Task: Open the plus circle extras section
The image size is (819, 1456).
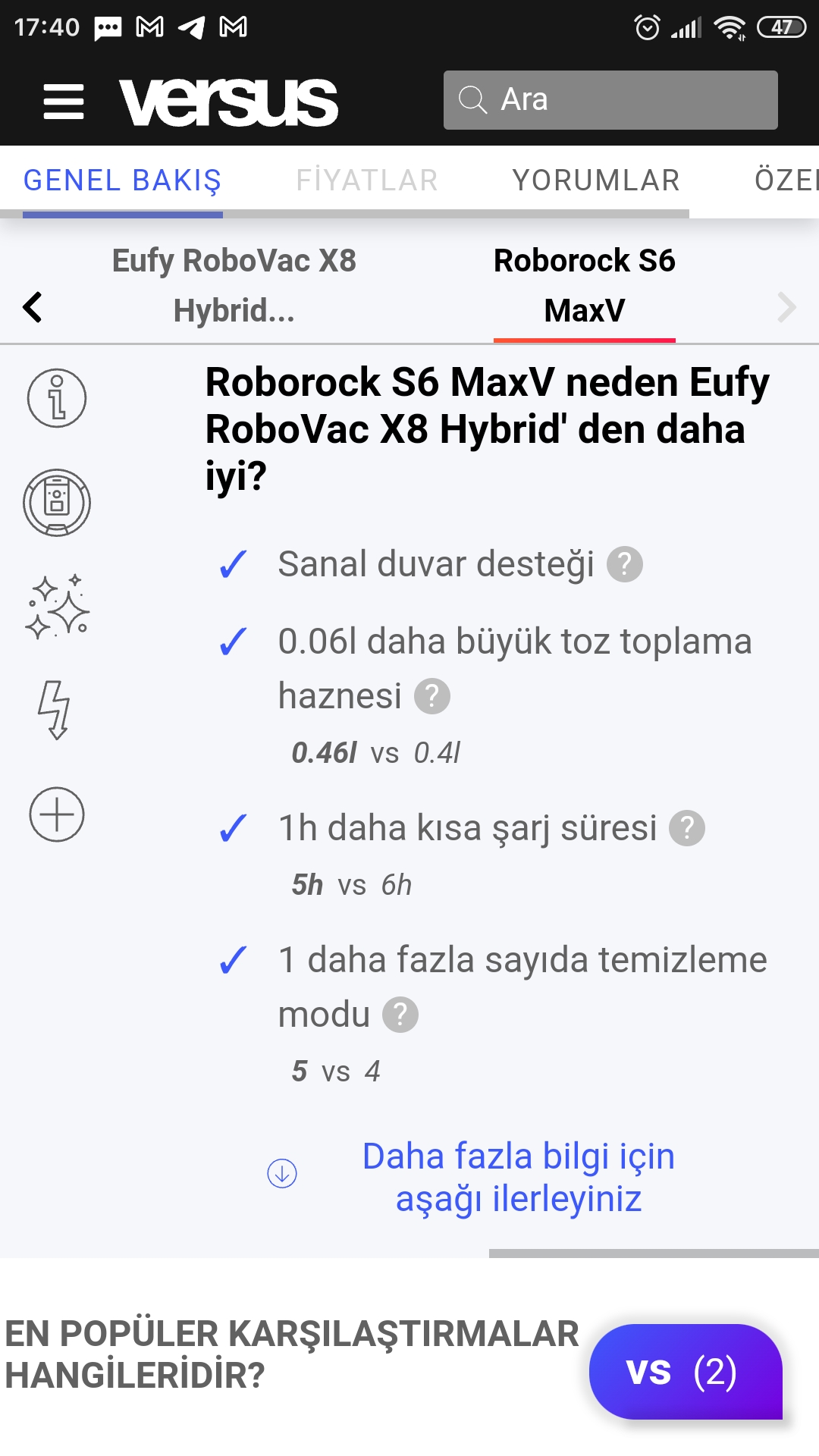Action: (57, 814)
